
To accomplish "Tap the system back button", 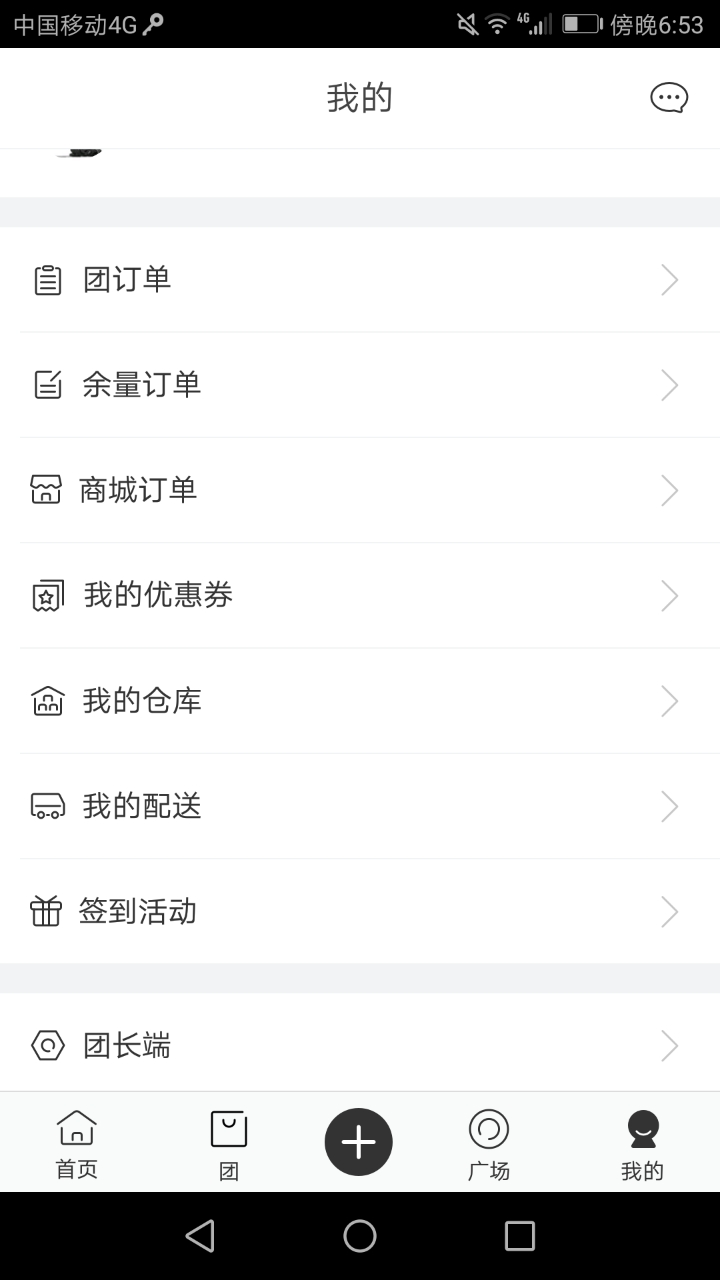I will click(x=200, y=1236).
